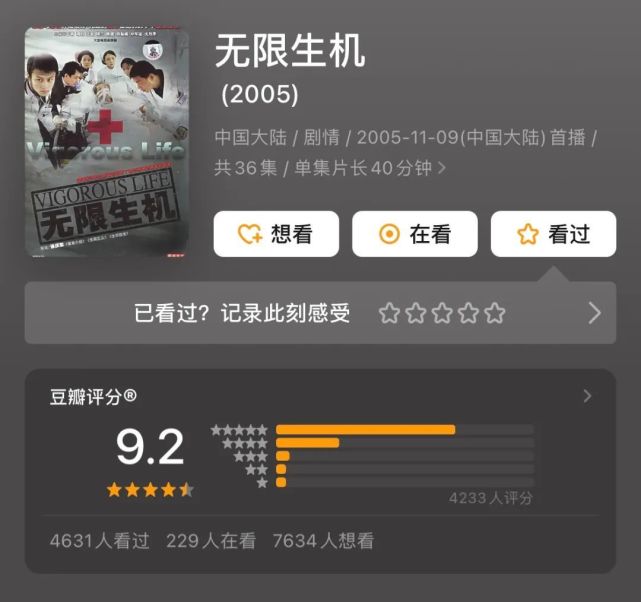Mark the show as 看过
The height and width of the screenshot is (602, 641).
553,234
